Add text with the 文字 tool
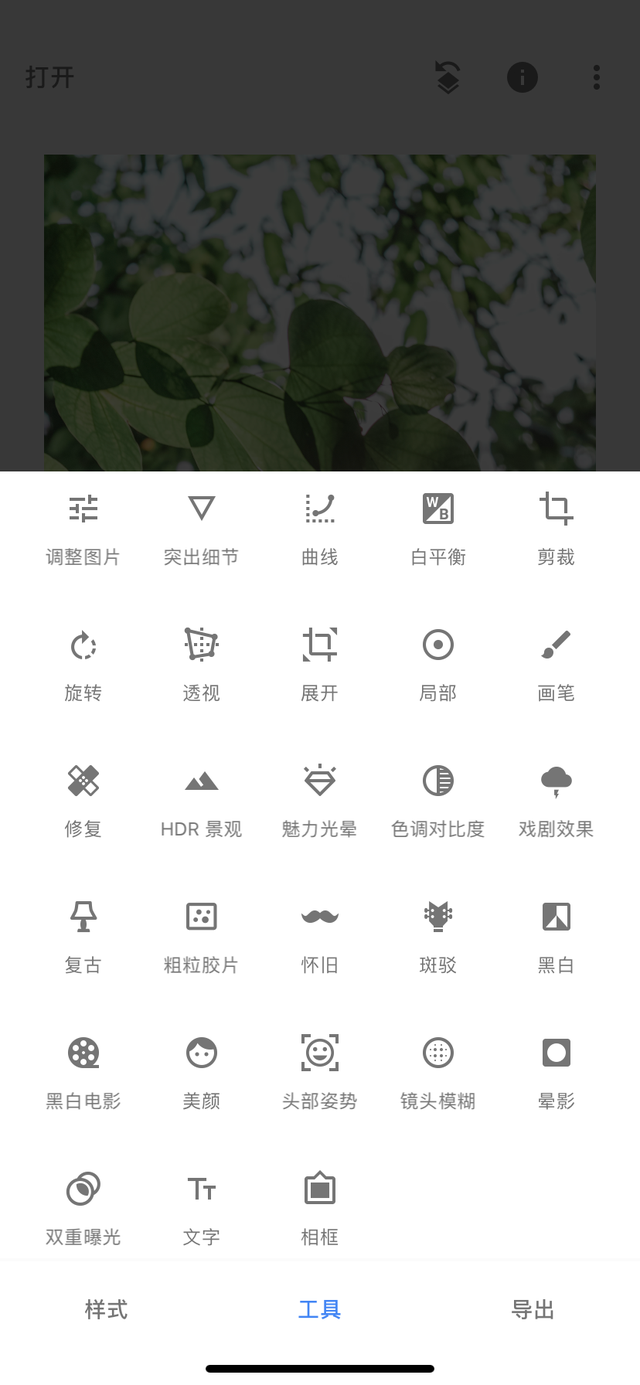The width and height of the screenshot is (640, 1385). (201, 1206)
